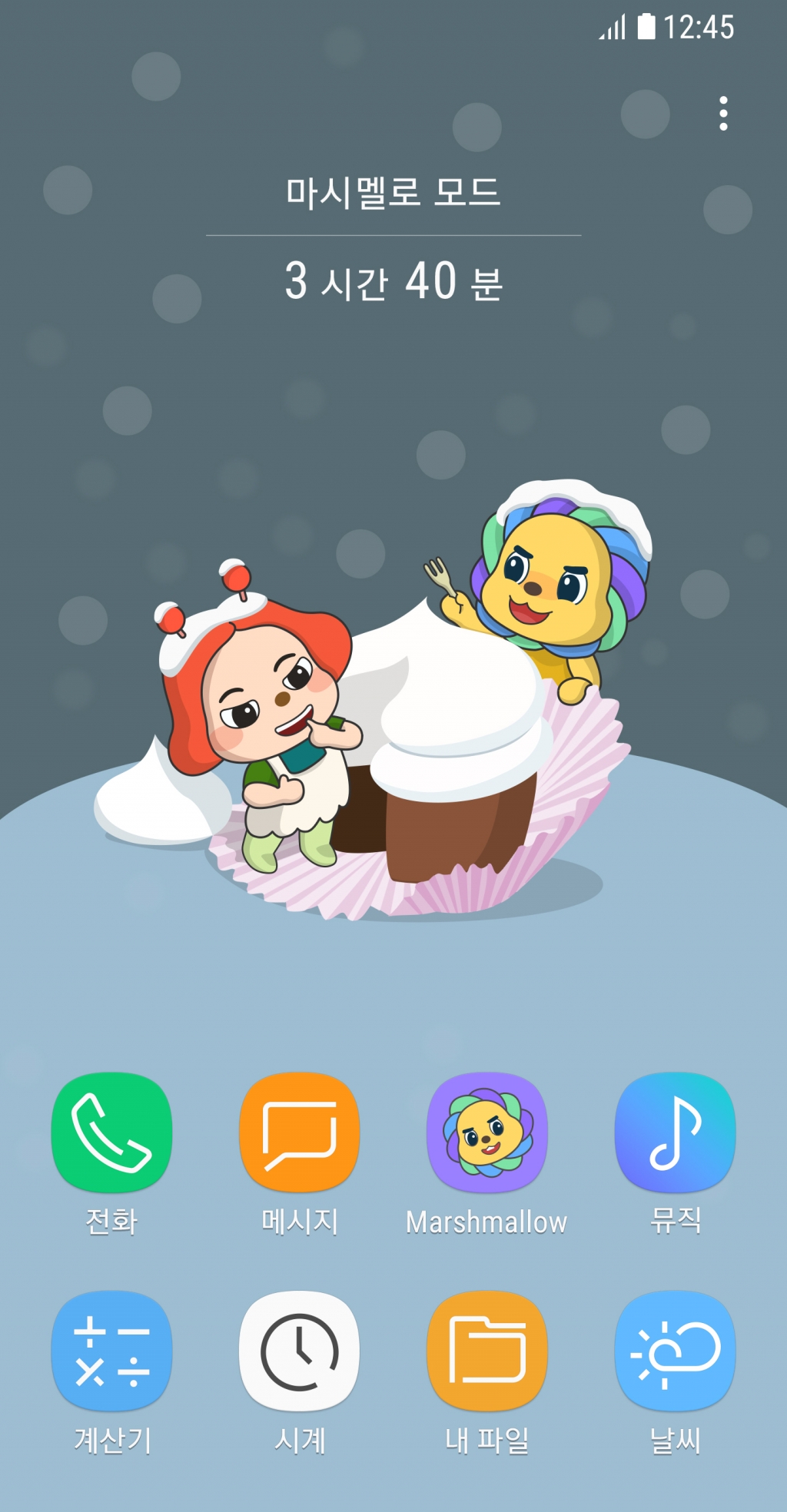Image resolution: width=787 pixels, height=1512 pixels.
Task: Launch the 시계 clock app
Action: tap(300, 1351)
